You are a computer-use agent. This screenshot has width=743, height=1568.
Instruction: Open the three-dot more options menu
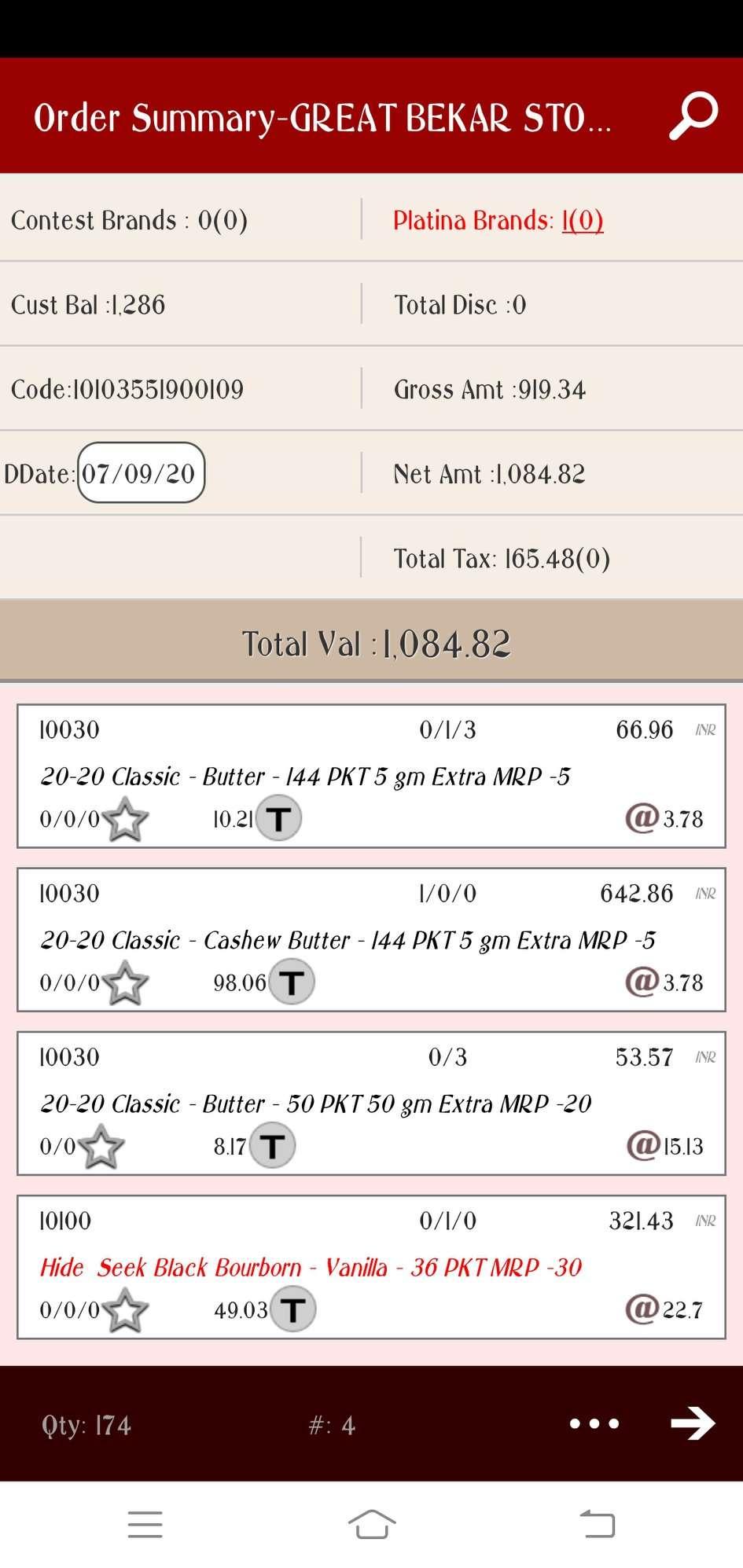point(594,1423)
